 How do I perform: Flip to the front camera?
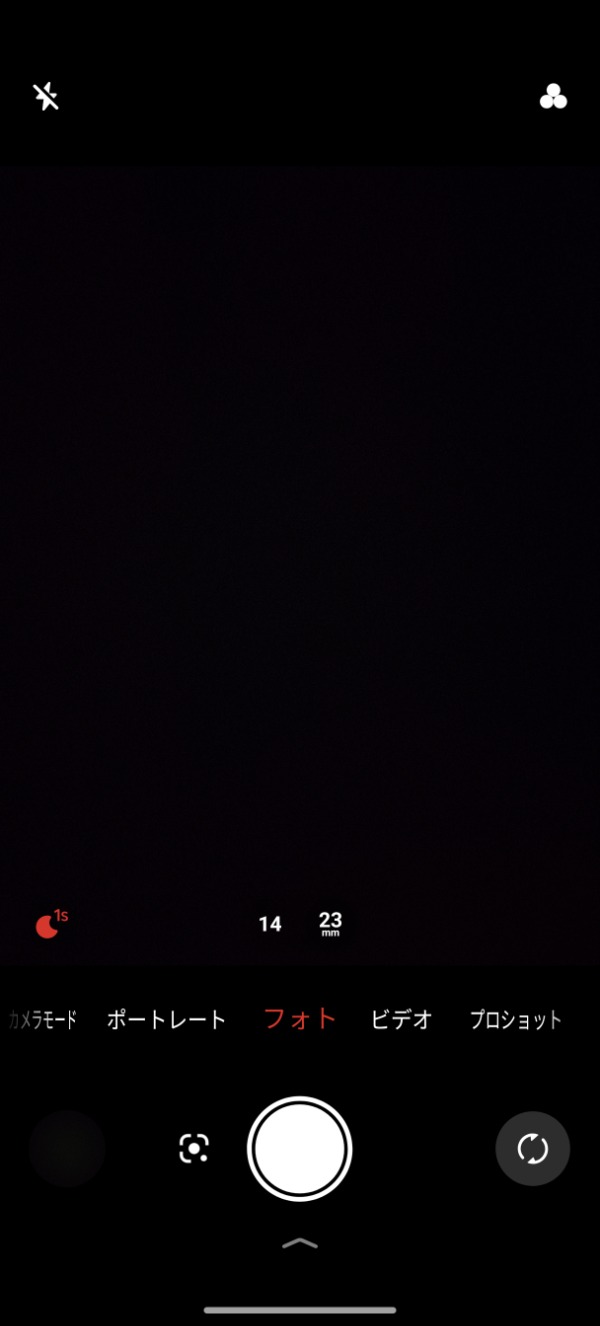coord(532,1149)
